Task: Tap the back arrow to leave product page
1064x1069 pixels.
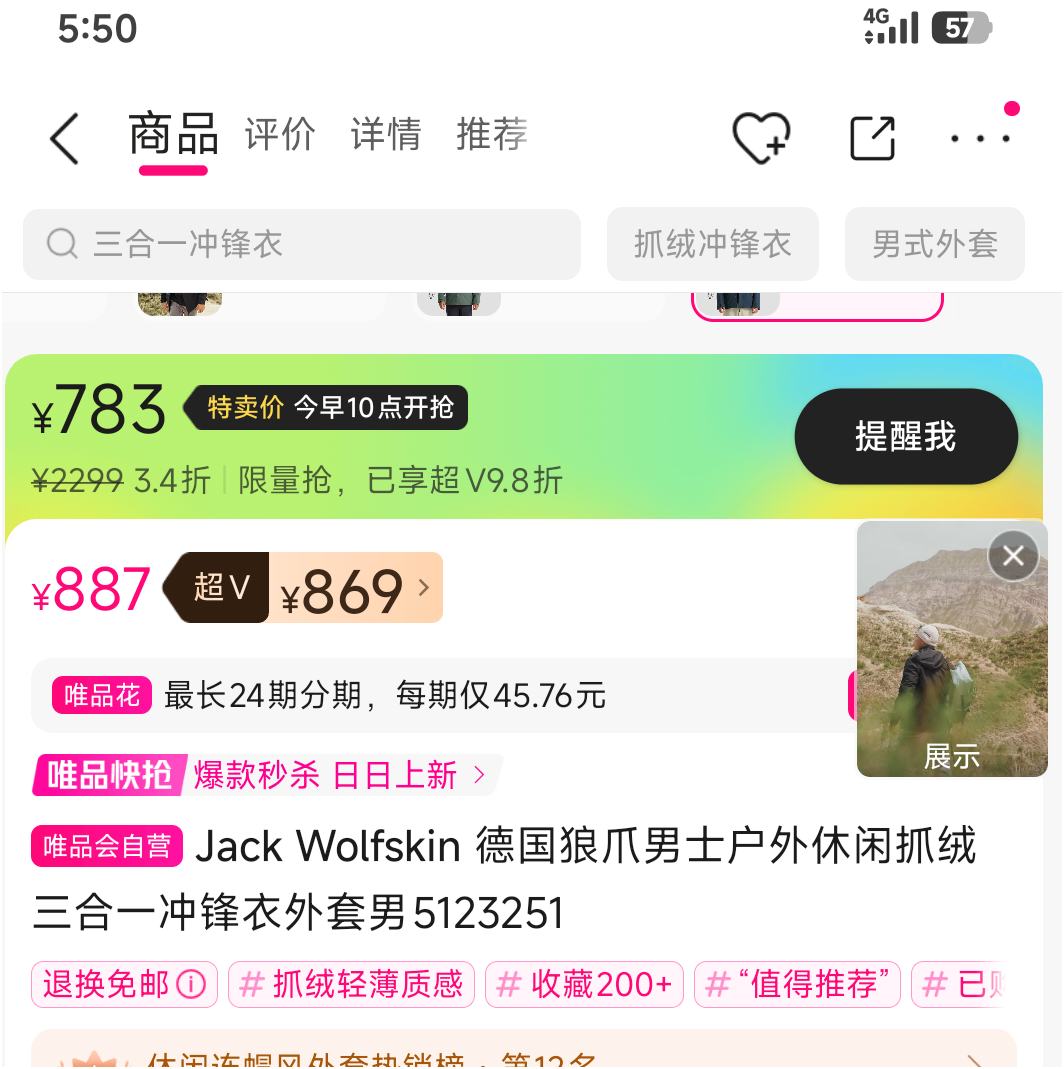Action: pyautogui.click(x=64, y=138)
